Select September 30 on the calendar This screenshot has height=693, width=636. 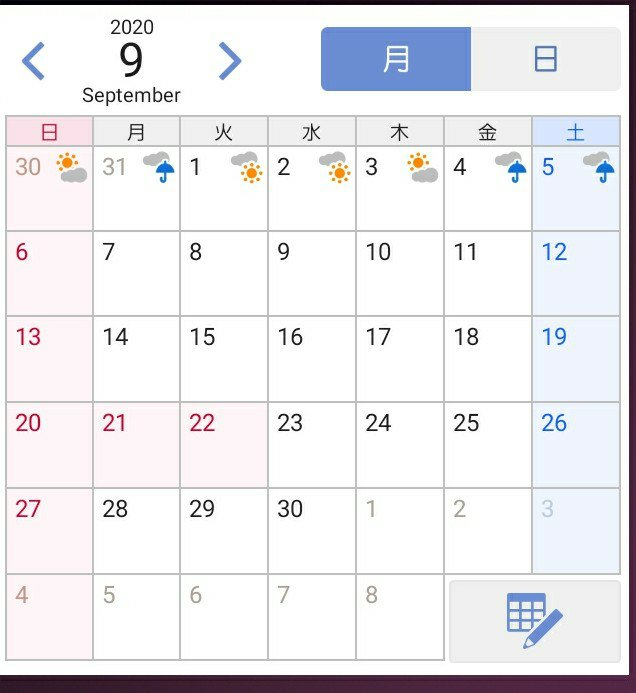[x=312, y=530]
